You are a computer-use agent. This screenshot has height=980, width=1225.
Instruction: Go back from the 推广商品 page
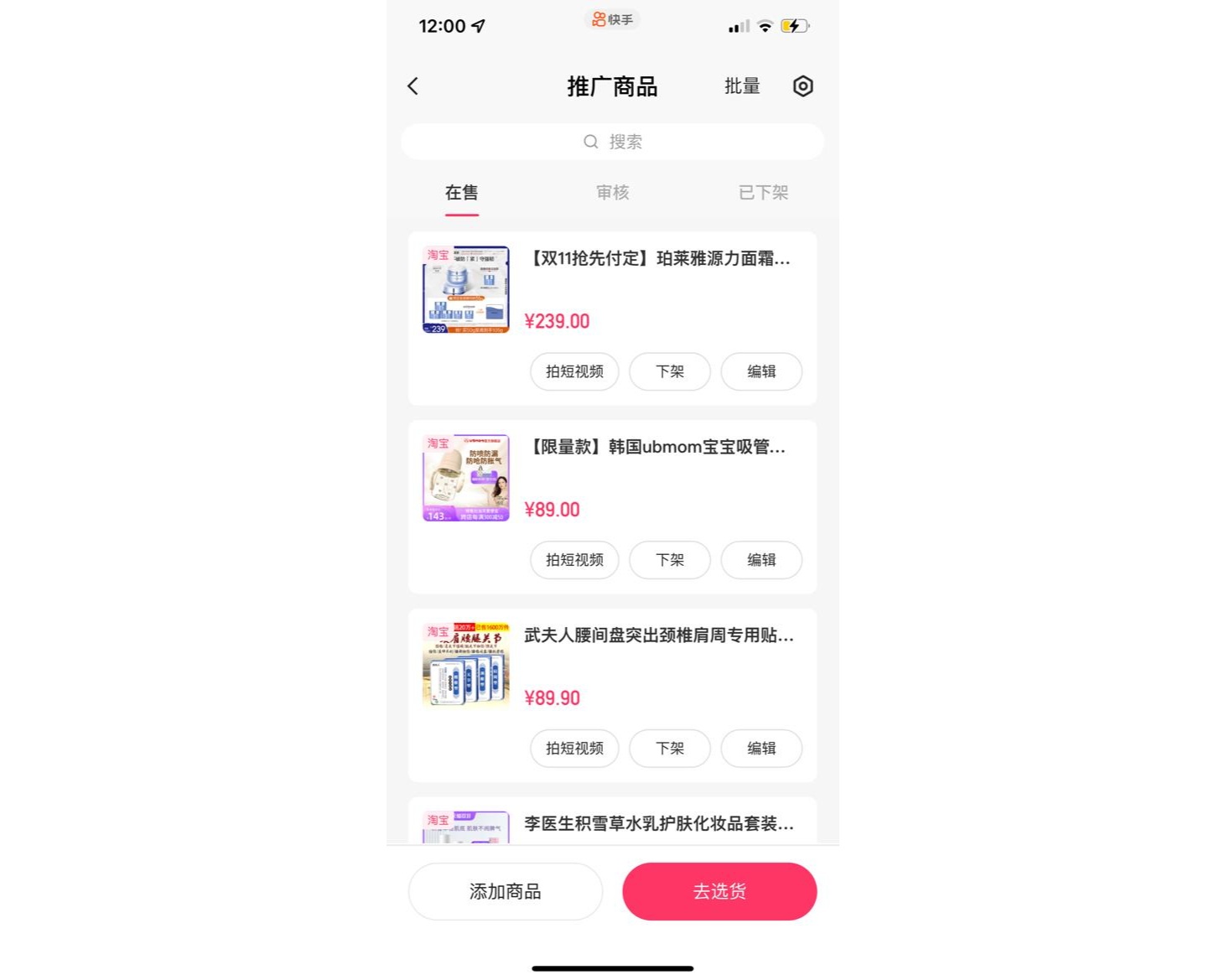point(413,86)
